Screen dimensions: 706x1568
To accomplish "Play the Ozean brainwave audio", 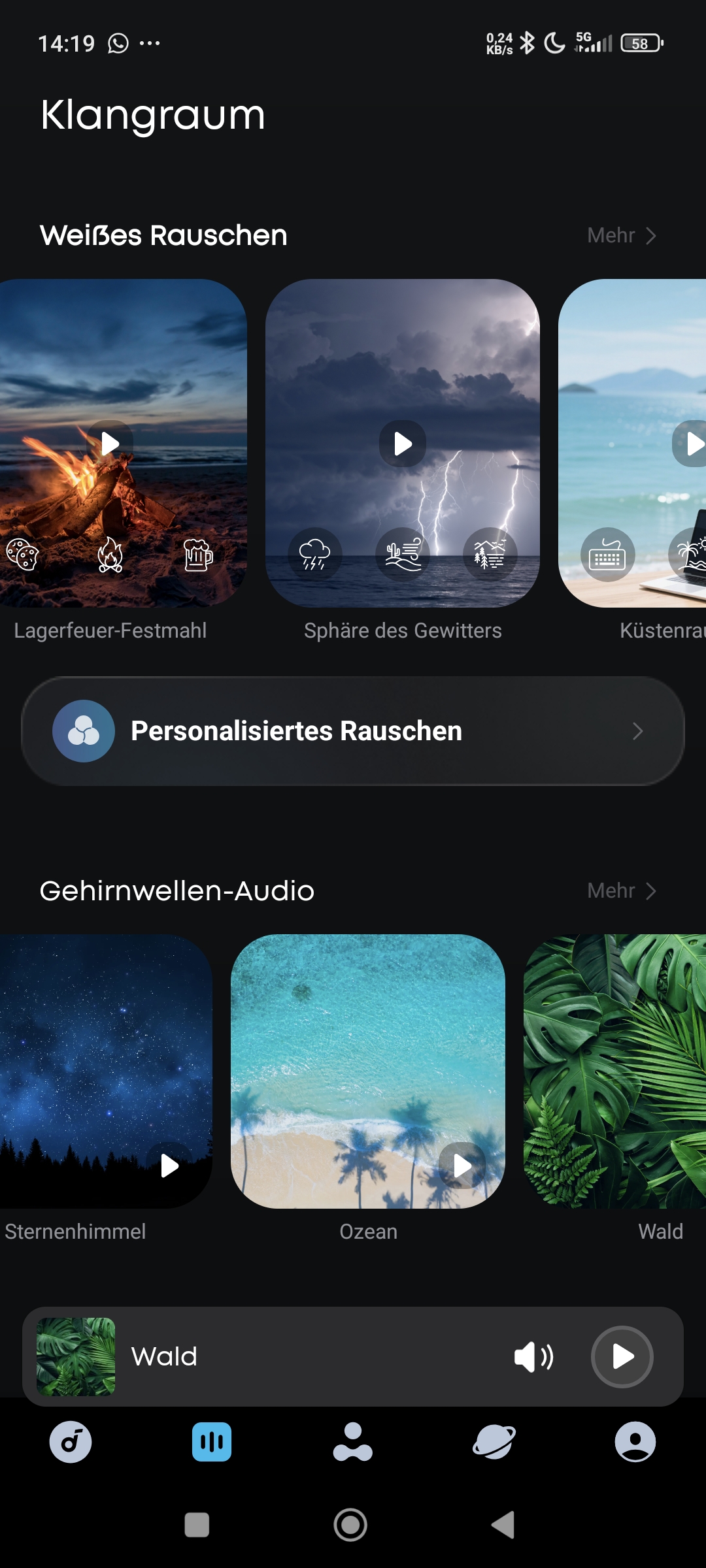I will tap(462, 1165).
